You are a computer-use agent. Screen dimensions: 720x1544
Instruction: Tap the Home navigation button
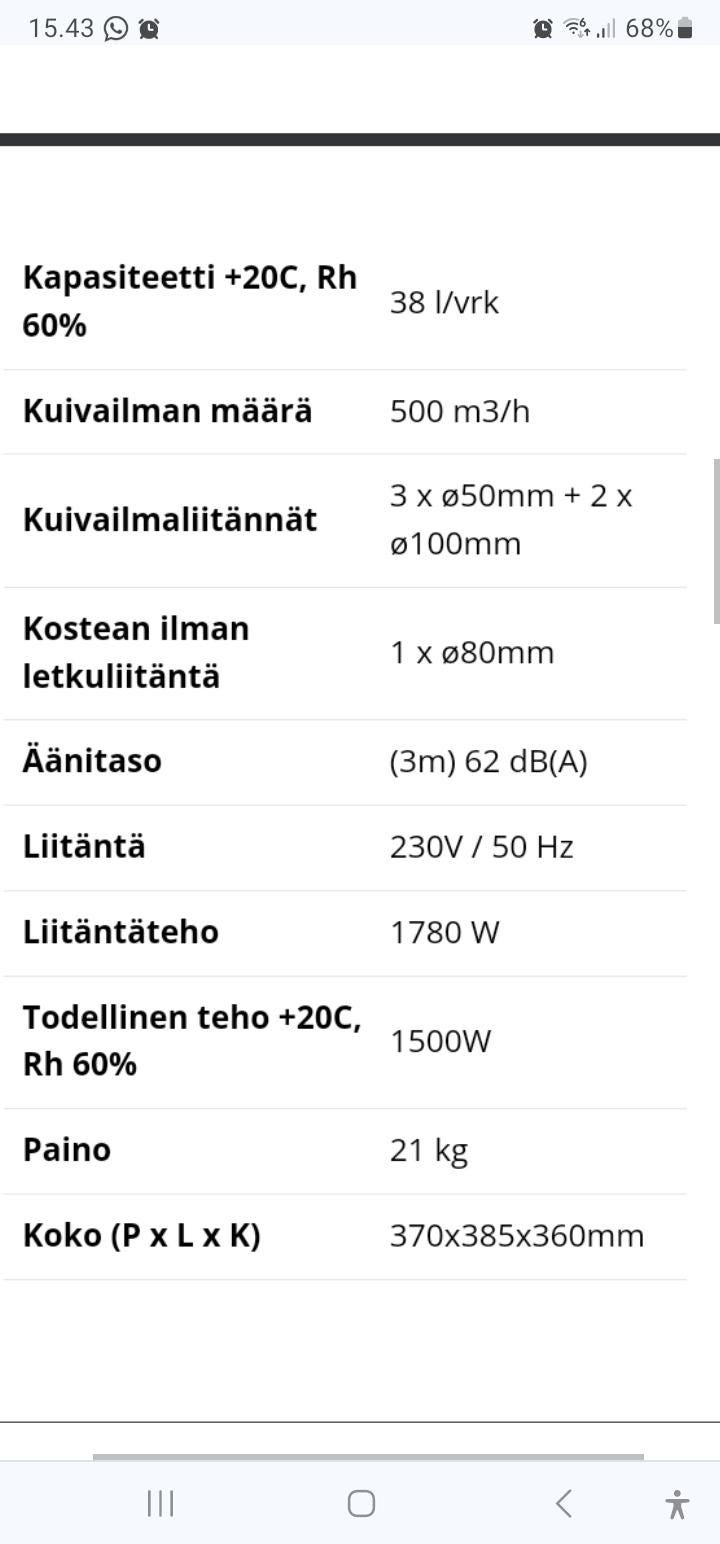pos(362,1502)
